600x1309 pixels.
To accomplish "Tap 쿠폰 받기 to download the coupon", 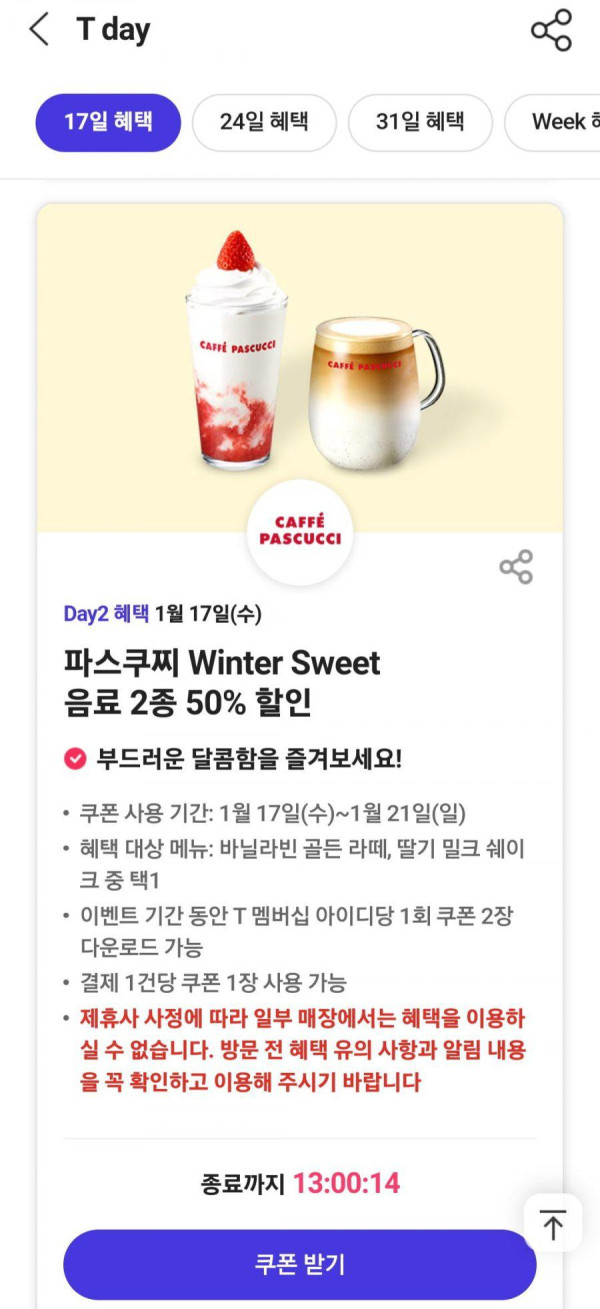I will [x=300, y=1264].
